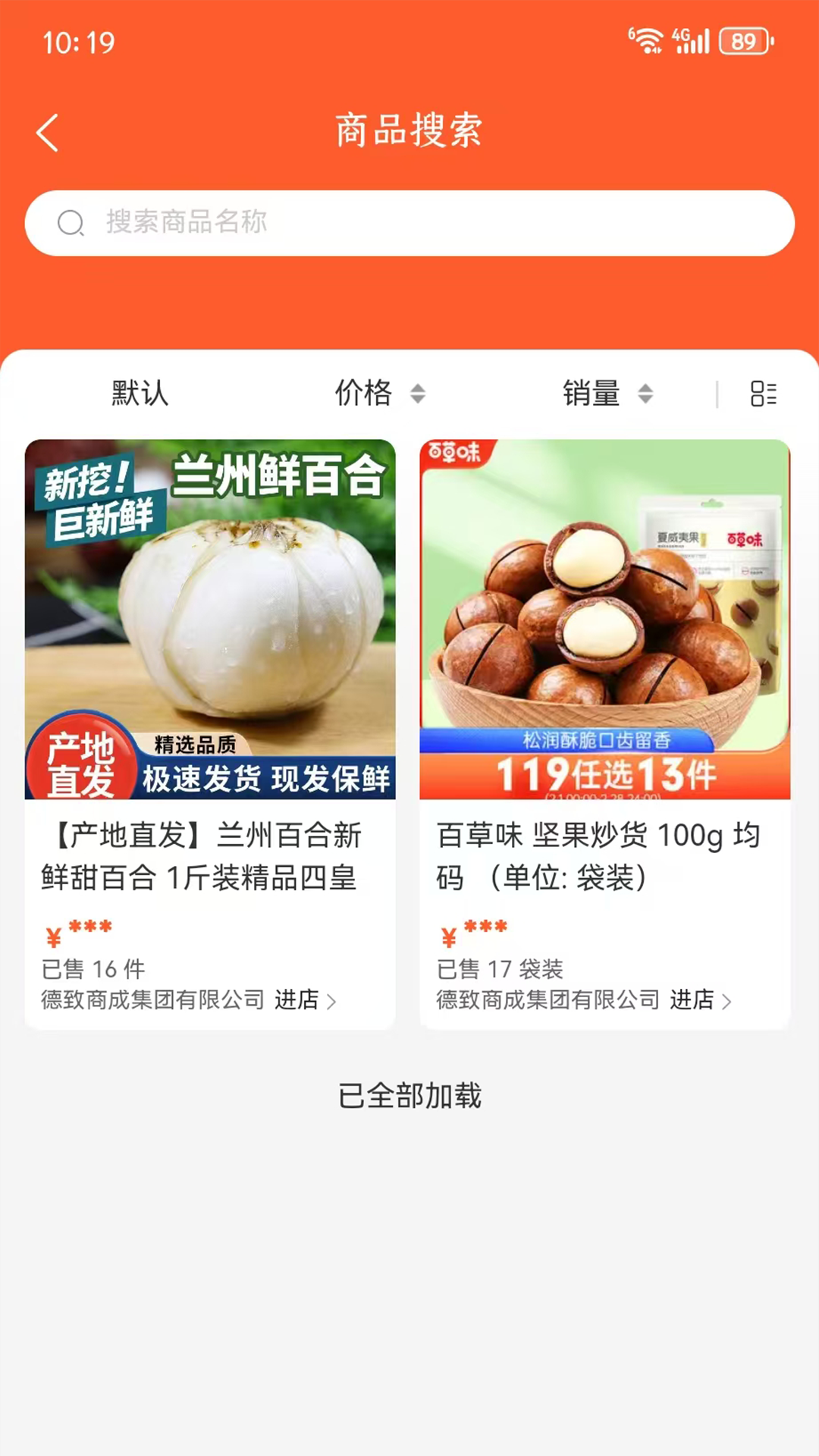Switch to list/grid layout view icon
Image resolution: width=819 pixels, height=1456 pixels.
pyautogui.click(x=762, y=393)
